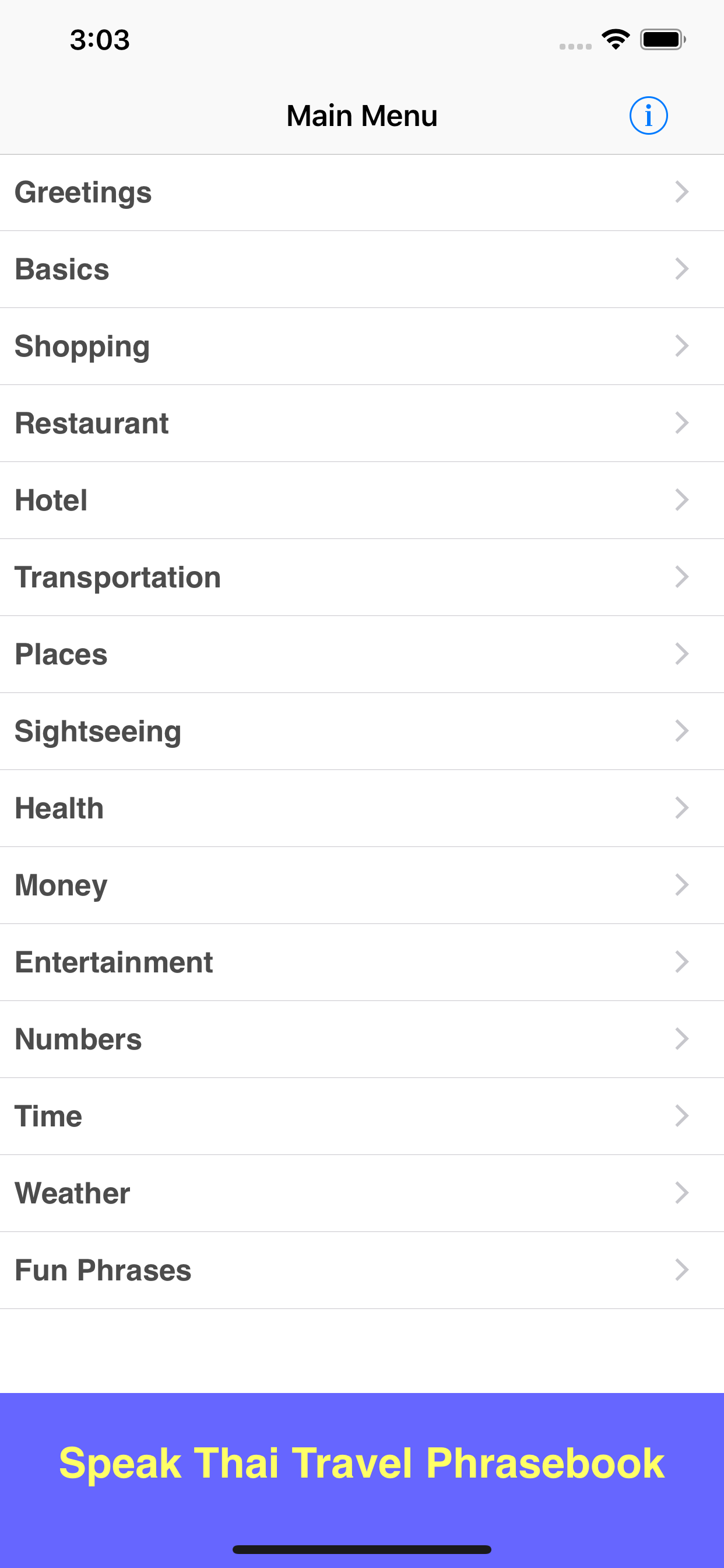Tap the info icon in top bar
Image resolution: width=724 pixels, height=1568 pixels.
click(648, 115)
